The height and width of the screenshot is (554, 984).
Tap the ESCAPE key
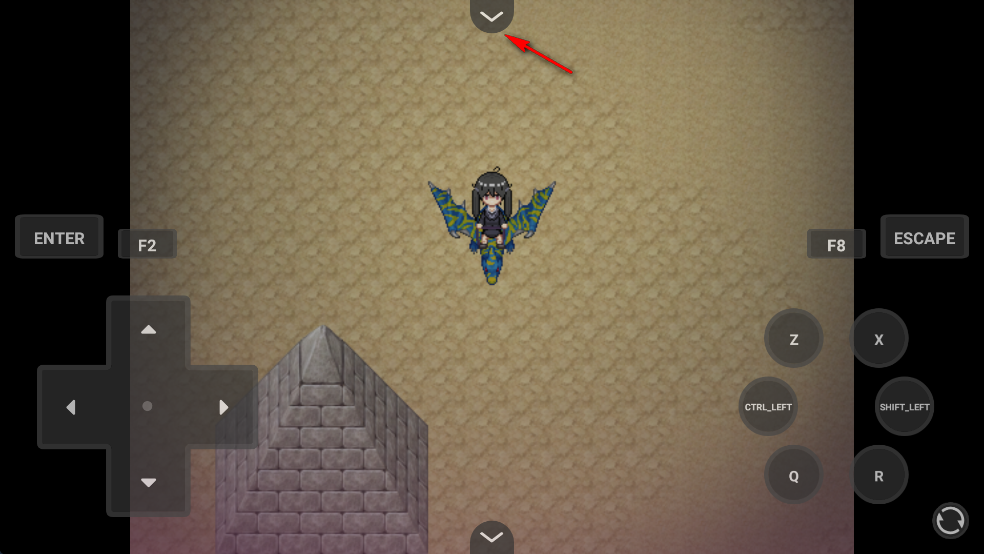(924, 238)
